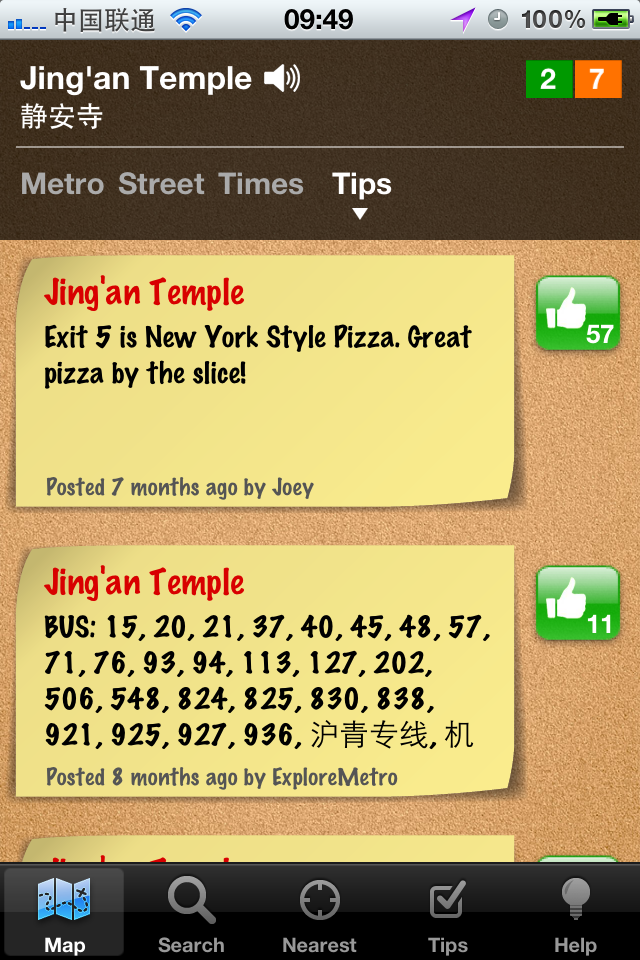This screenshot has width=640, height=960.
Task: Select metro line 2 badge
Action: click(549, 79)
